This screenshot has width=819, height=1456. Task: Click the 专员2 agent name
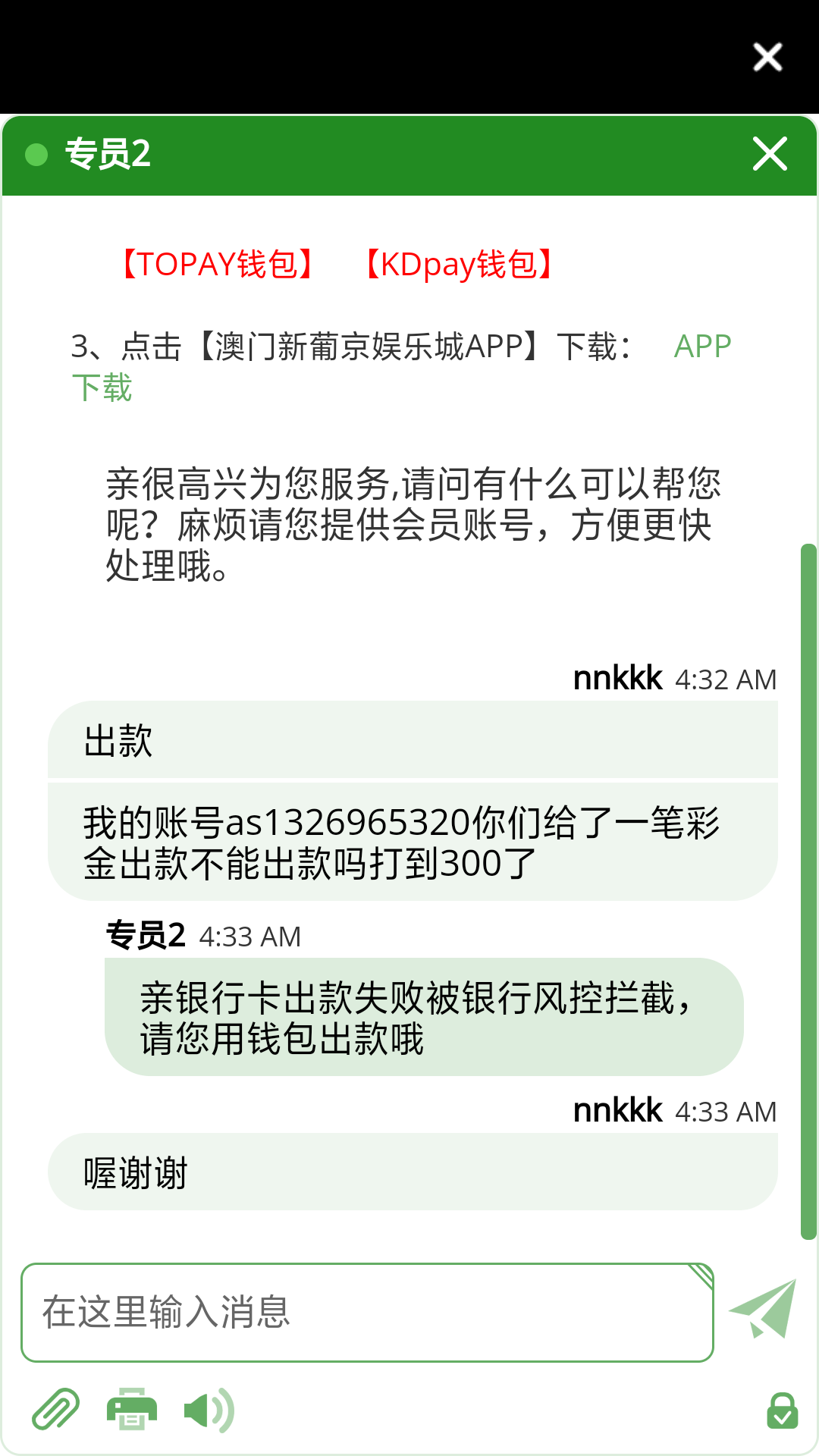pyautogui.click(x=106, y=154)
